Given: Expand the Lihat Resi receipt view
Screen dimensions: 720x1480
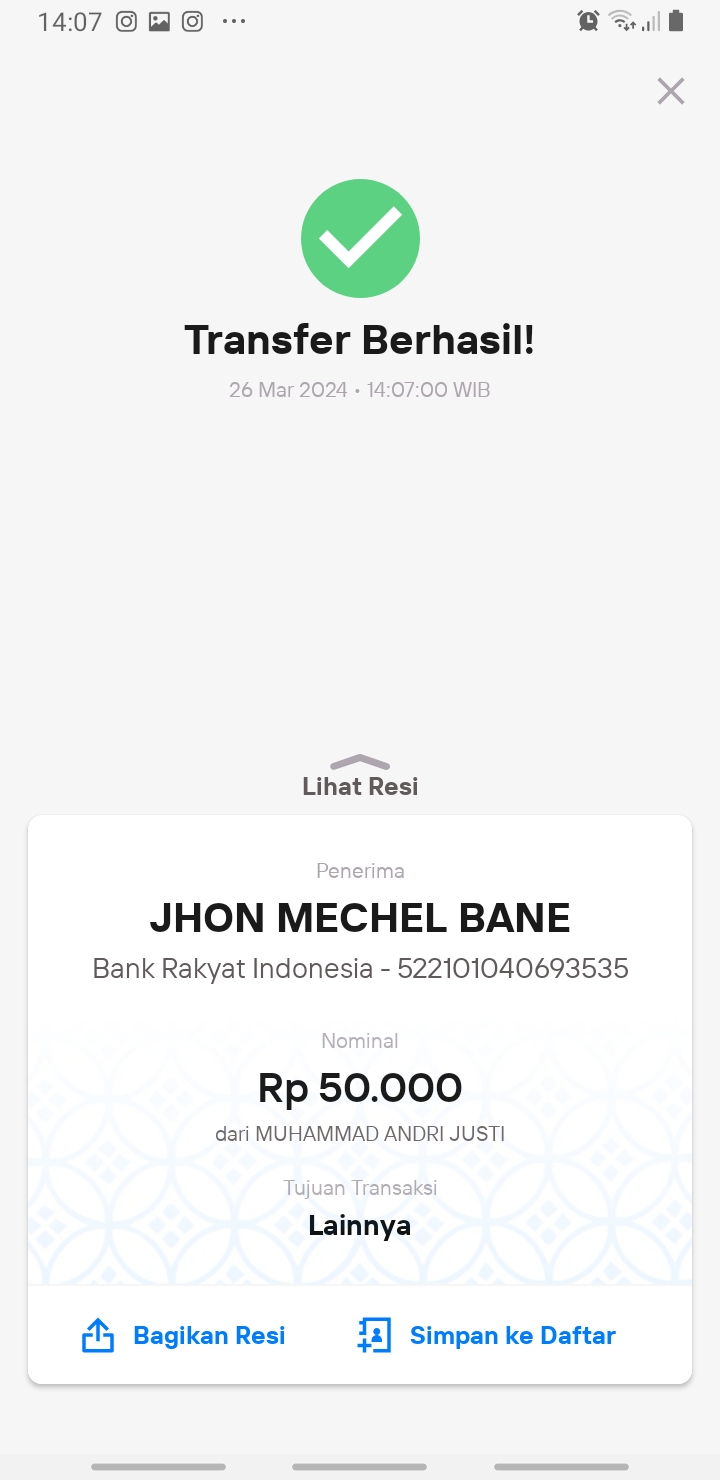Looking at the screenshot, I should tap(360, 776).
